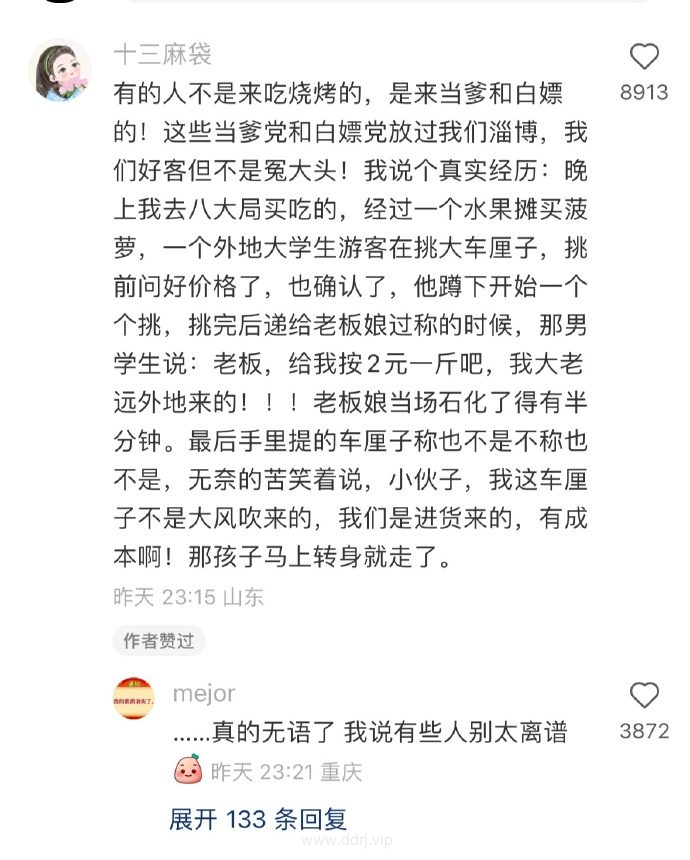This screenshot has height=860, width=690.
Task: Open mejor's profile avatar
Action: pos(134,702)
